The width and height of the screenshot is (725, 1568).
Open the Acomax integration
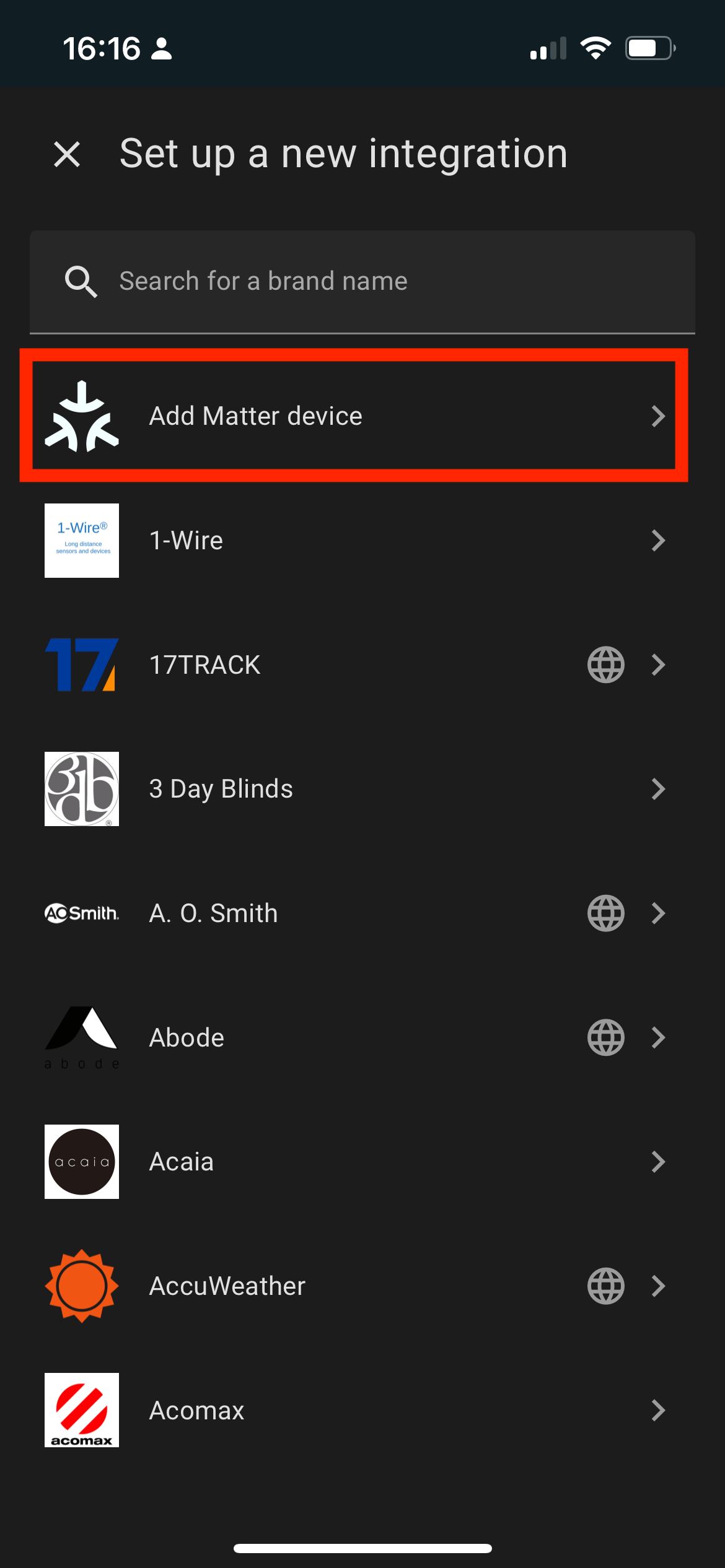tap(354, 1410)
